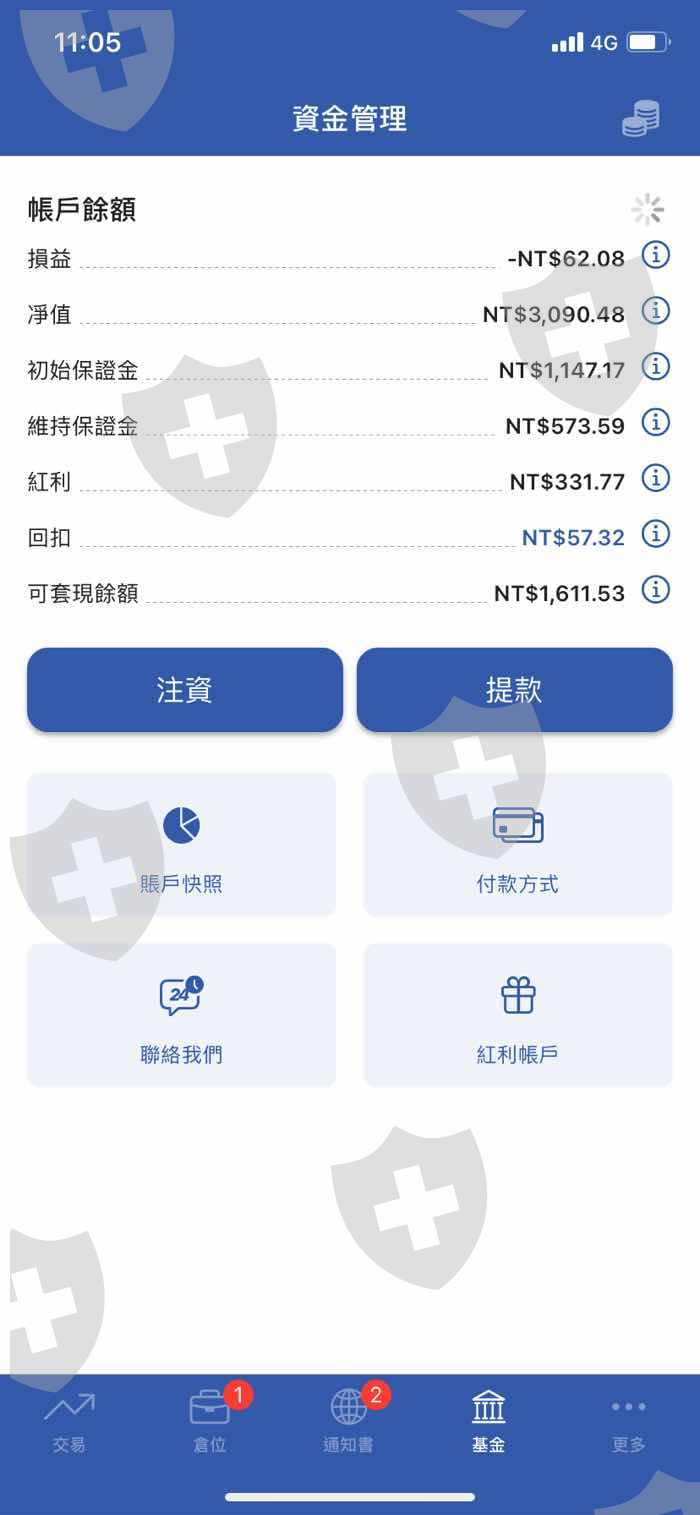Tap the 提款 withdraw button
The image size is (700, 1515).
pyautogui.click(x=514, y=690)
